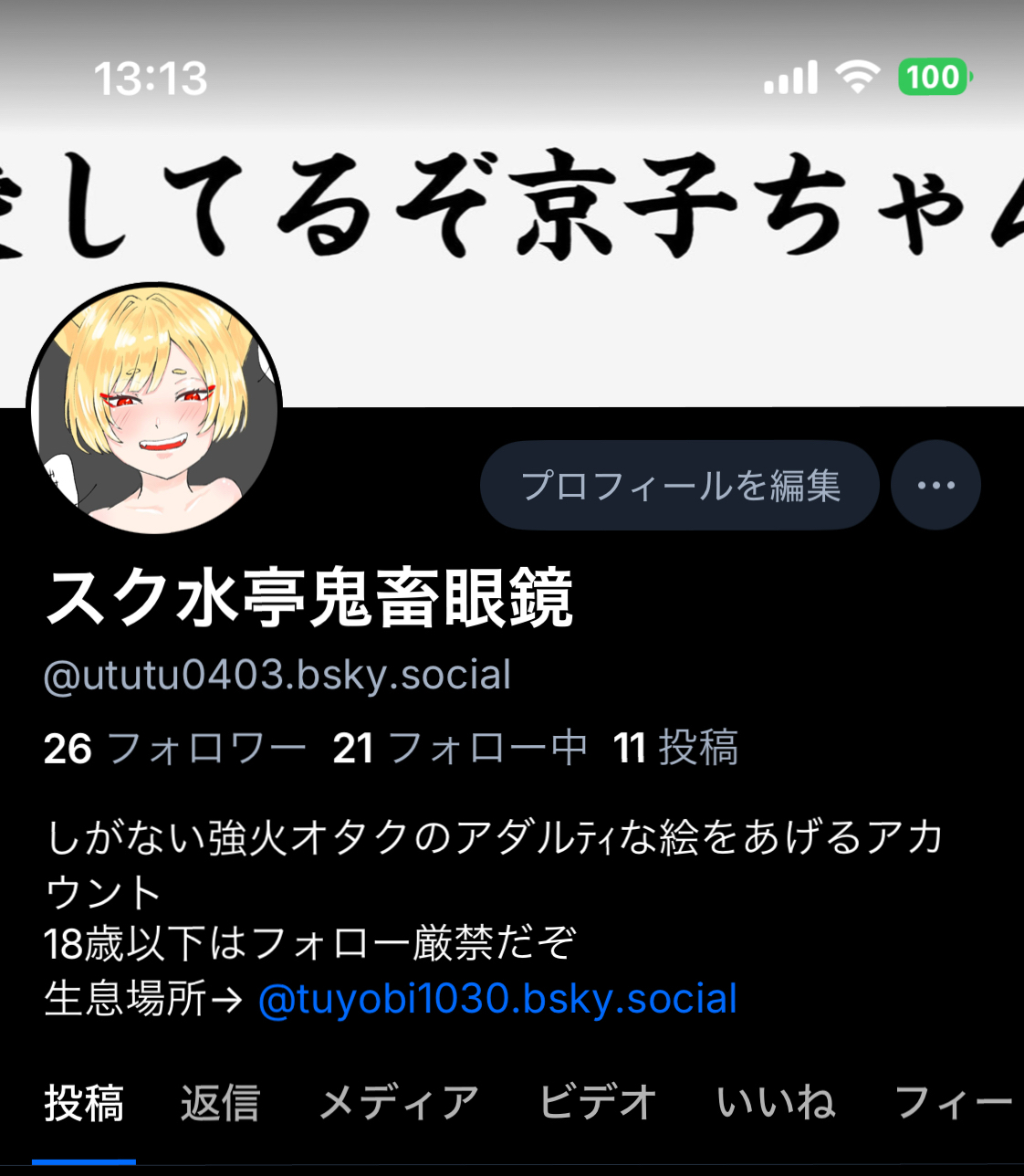
Task: Tap プロフィールを編集 to edit the profile
Action: 679,486
